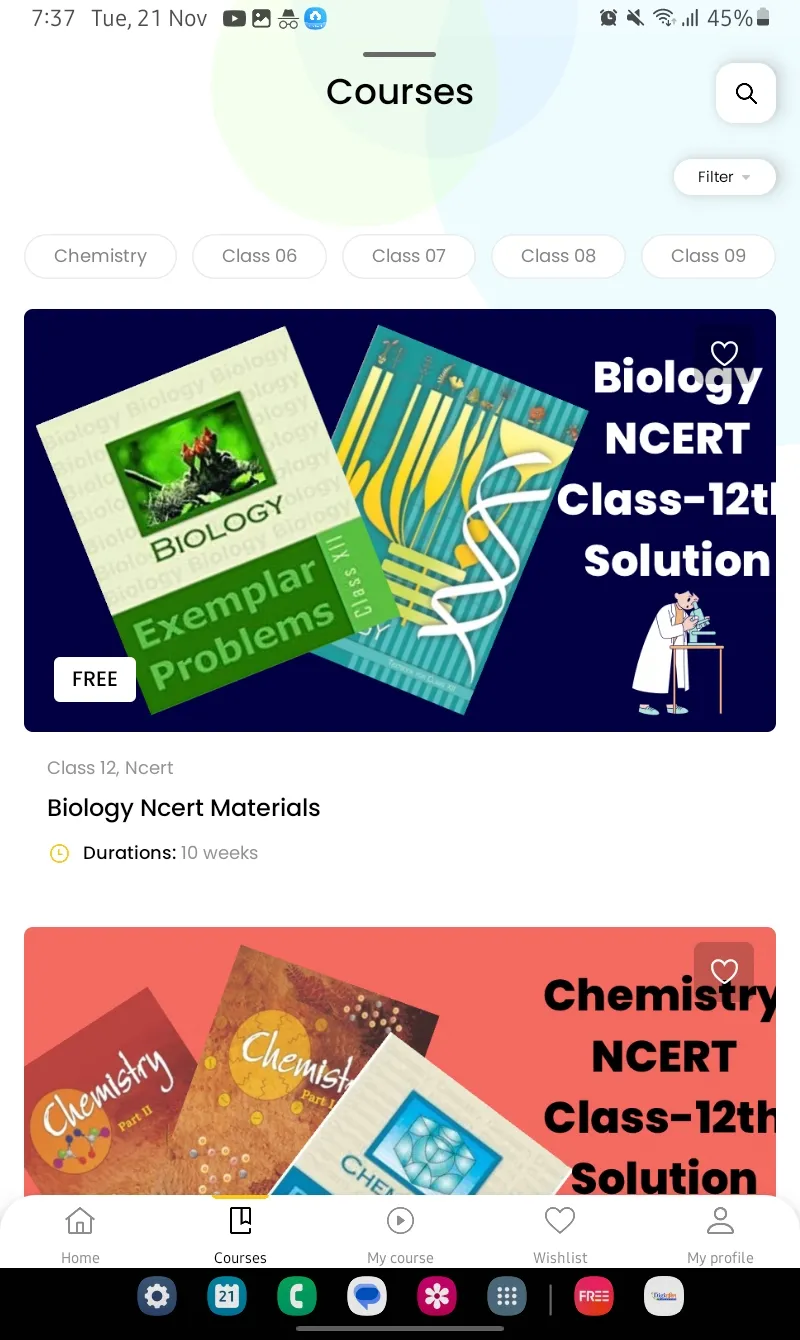Open the search icon
The width and height of the screenshot is (800, 1340).
[746, 93]
